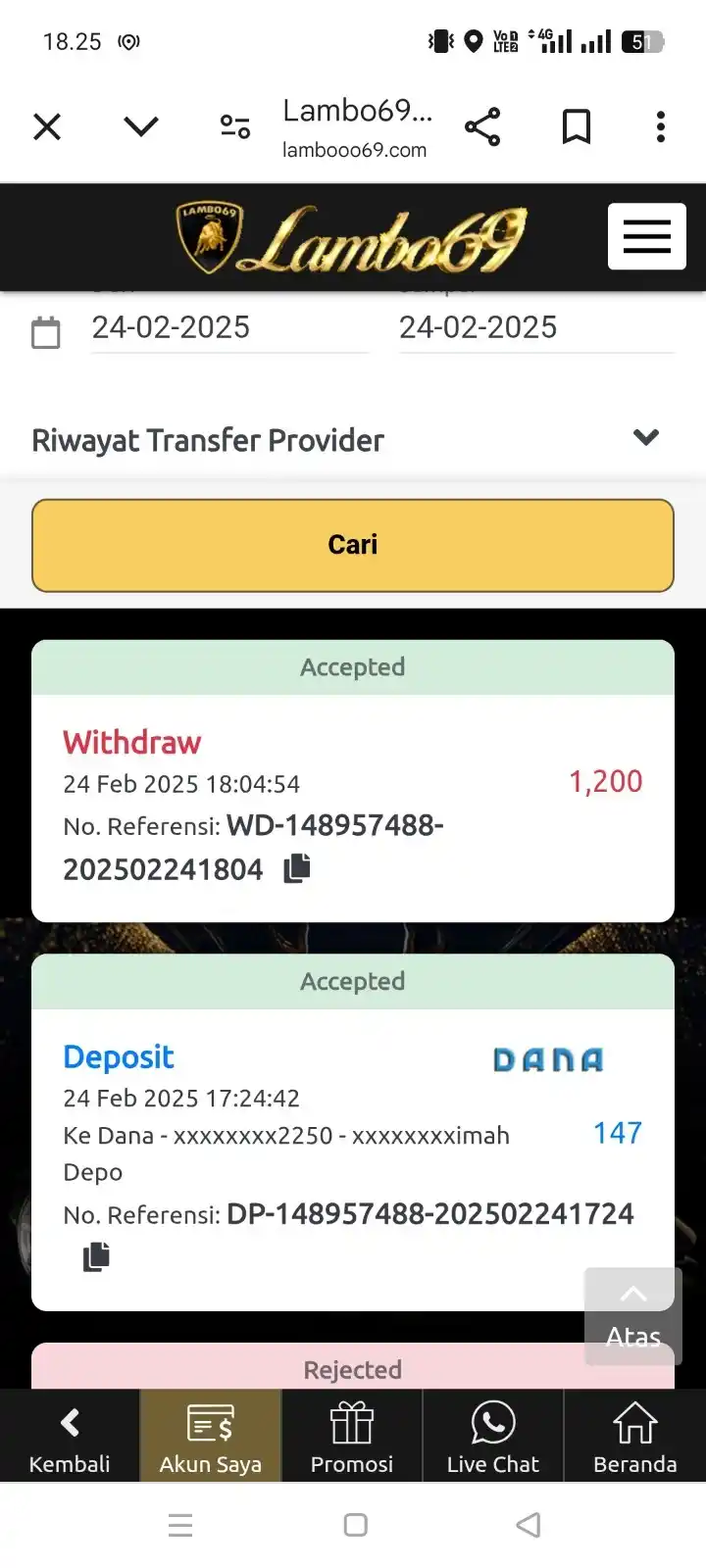Switch to the Promosi tab

[352, 1436]
